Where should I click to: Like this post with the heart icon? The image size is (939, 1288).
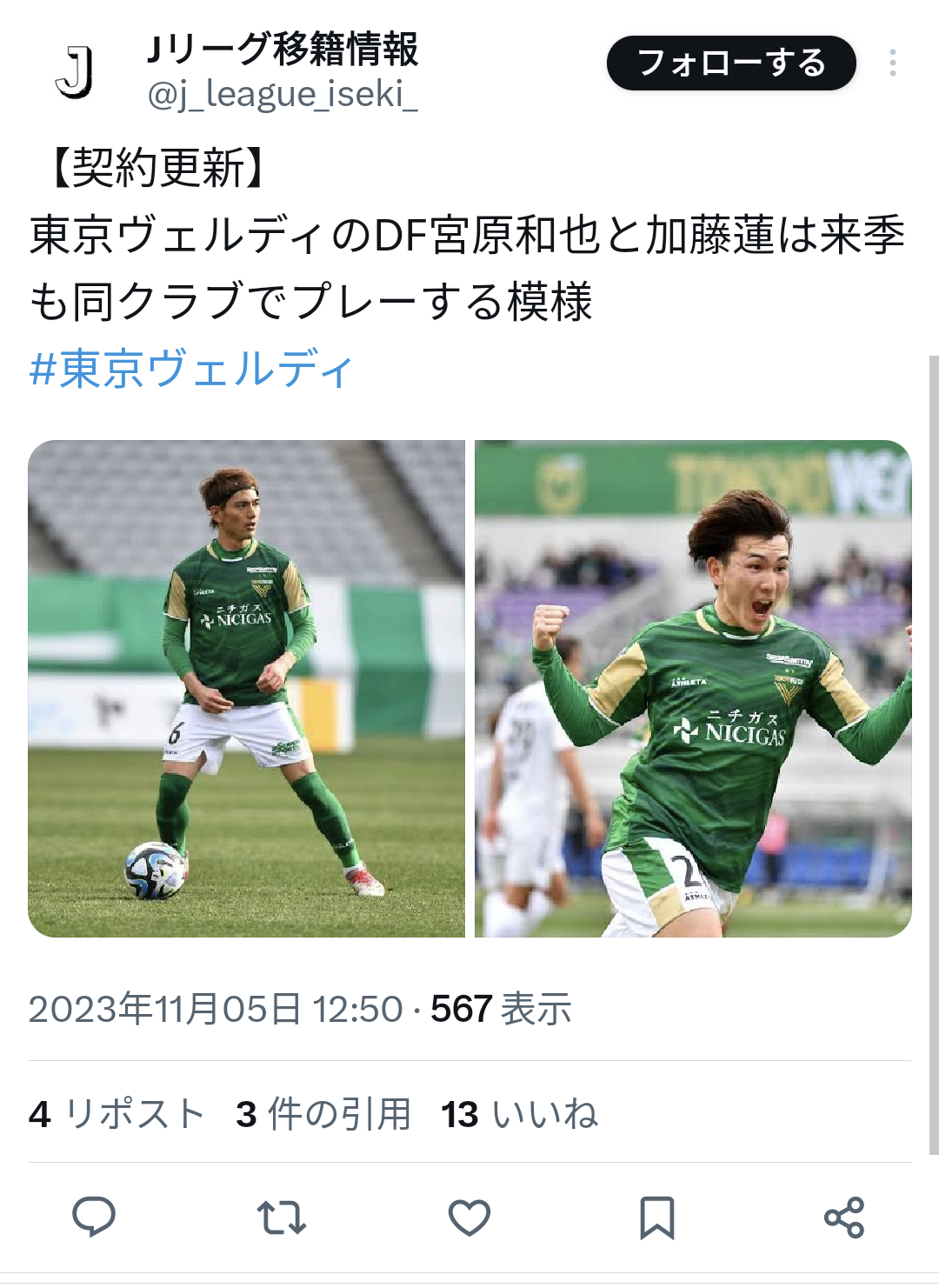coord(469,1217)
